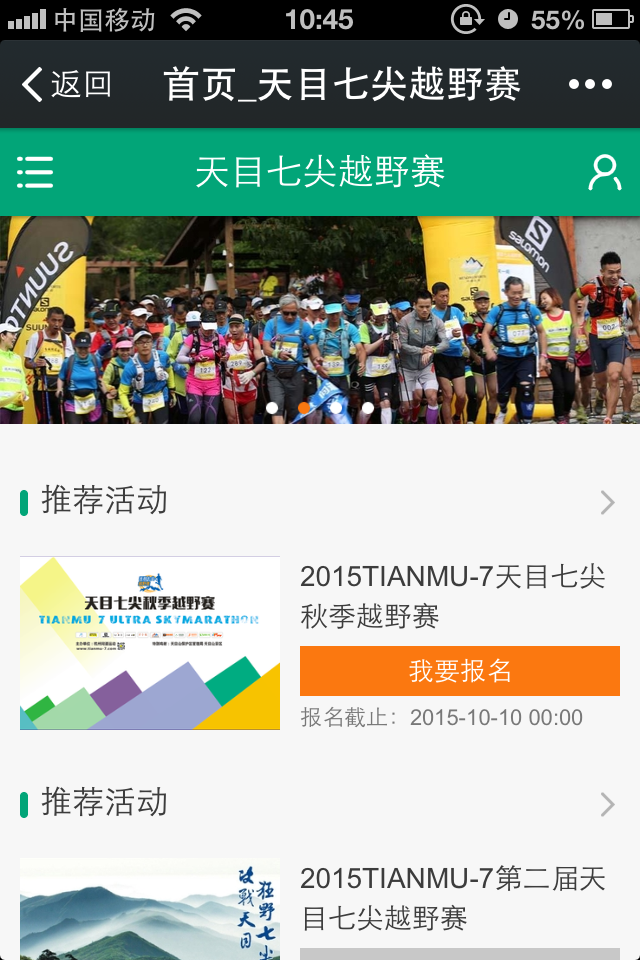Open the hamburger navigation menu
This screenshot has height=960, width=640.
35,172
